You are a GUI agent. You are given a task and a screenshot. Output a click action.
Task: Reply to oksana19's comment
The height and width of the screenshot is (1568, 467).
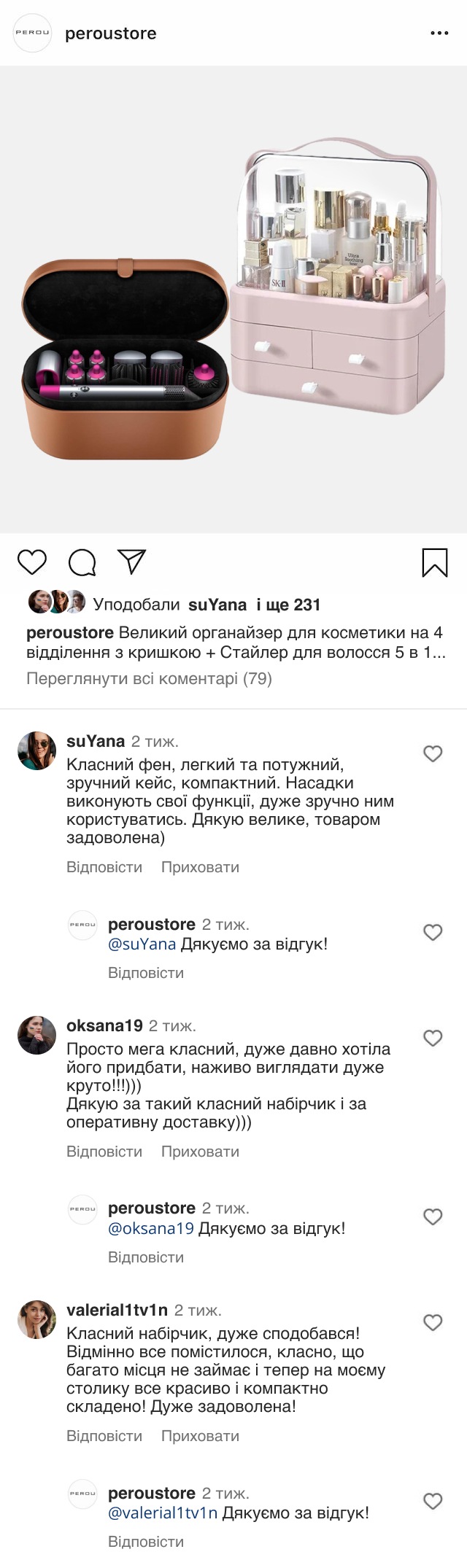click(x=104, y=1152)
